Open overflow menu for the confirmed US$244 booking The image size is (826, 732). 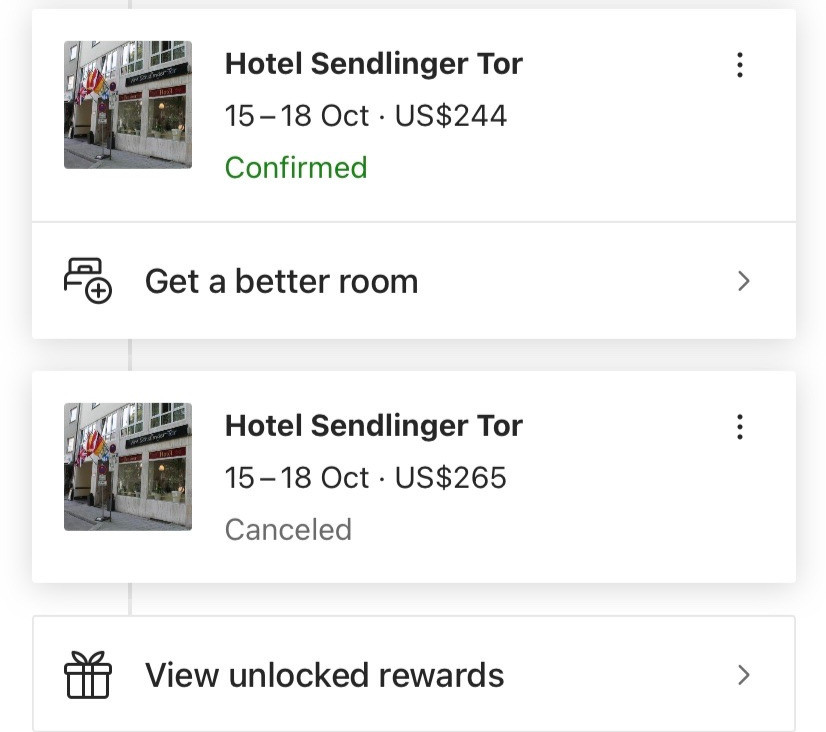740,66
